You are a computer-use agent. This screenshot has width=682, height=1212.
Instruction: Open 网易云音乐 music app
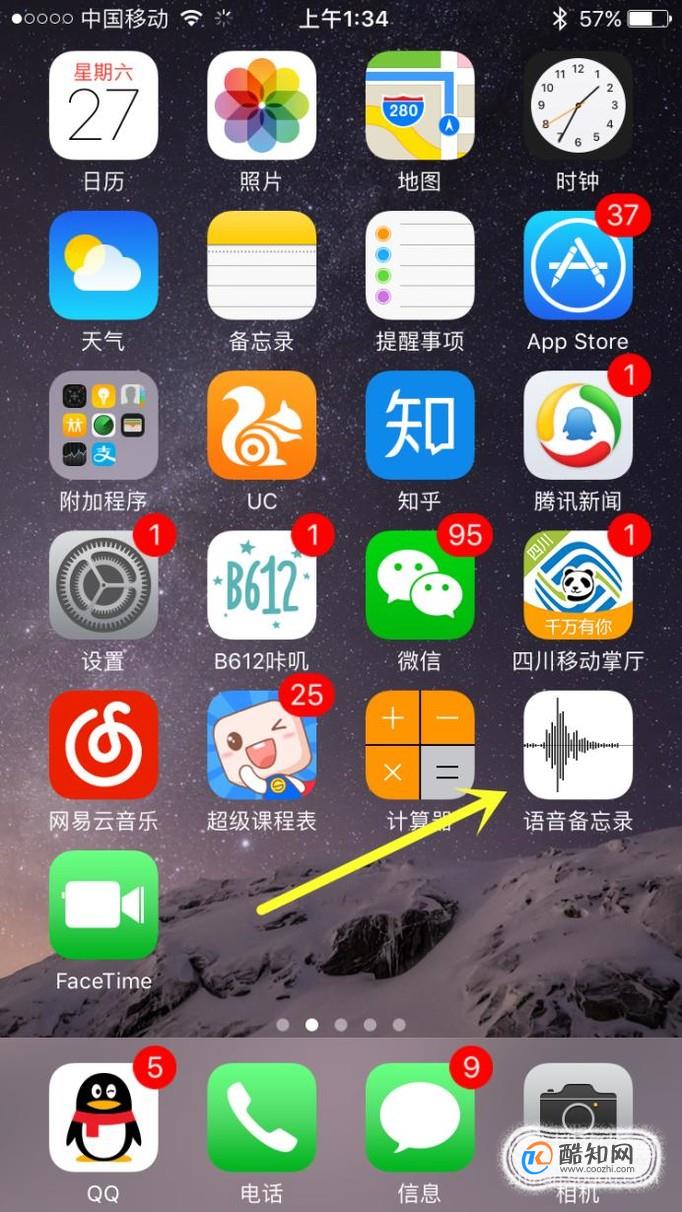click(103, 745)
